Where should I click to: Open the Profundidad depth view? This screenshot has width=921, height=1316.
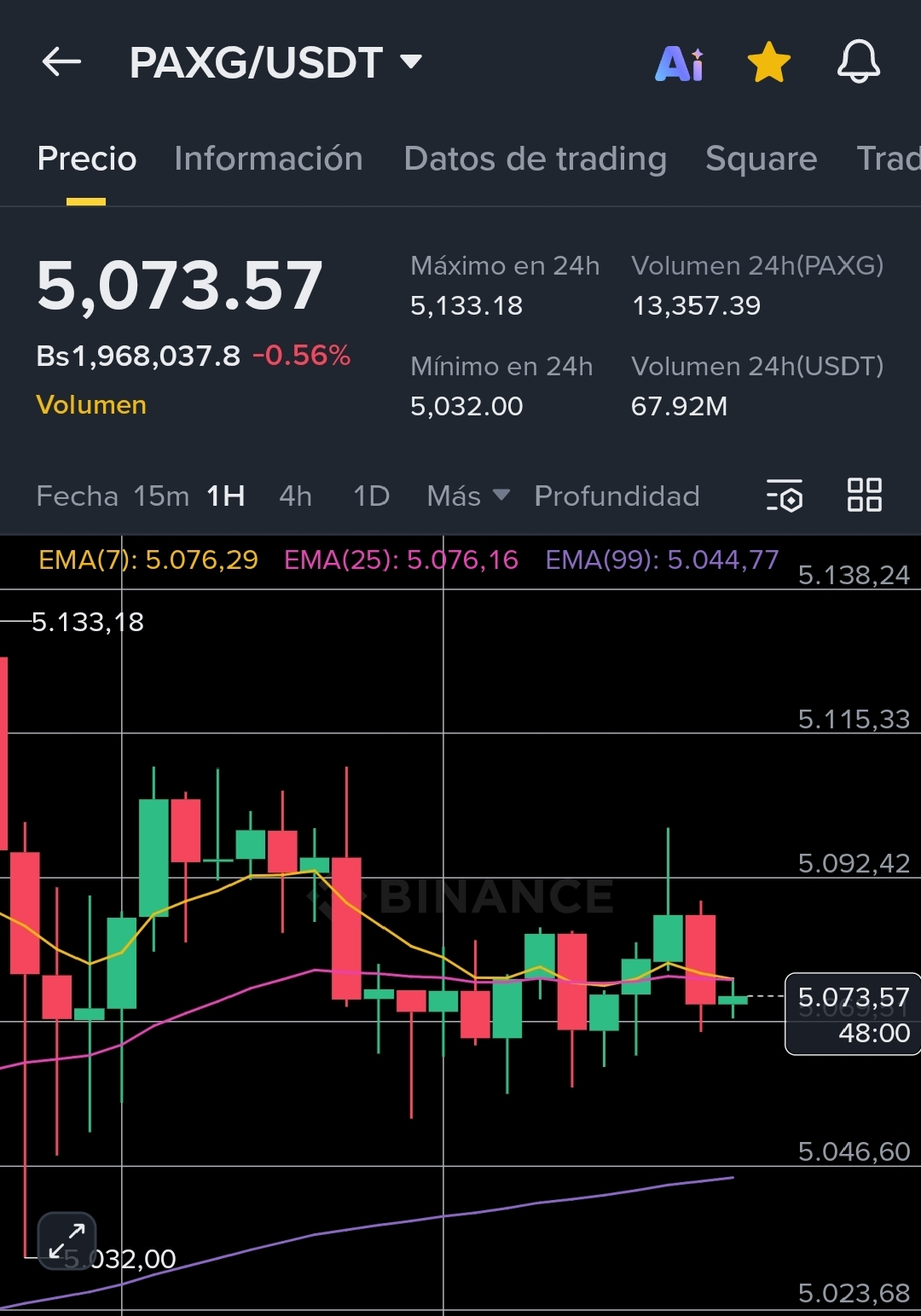[617, 496]
